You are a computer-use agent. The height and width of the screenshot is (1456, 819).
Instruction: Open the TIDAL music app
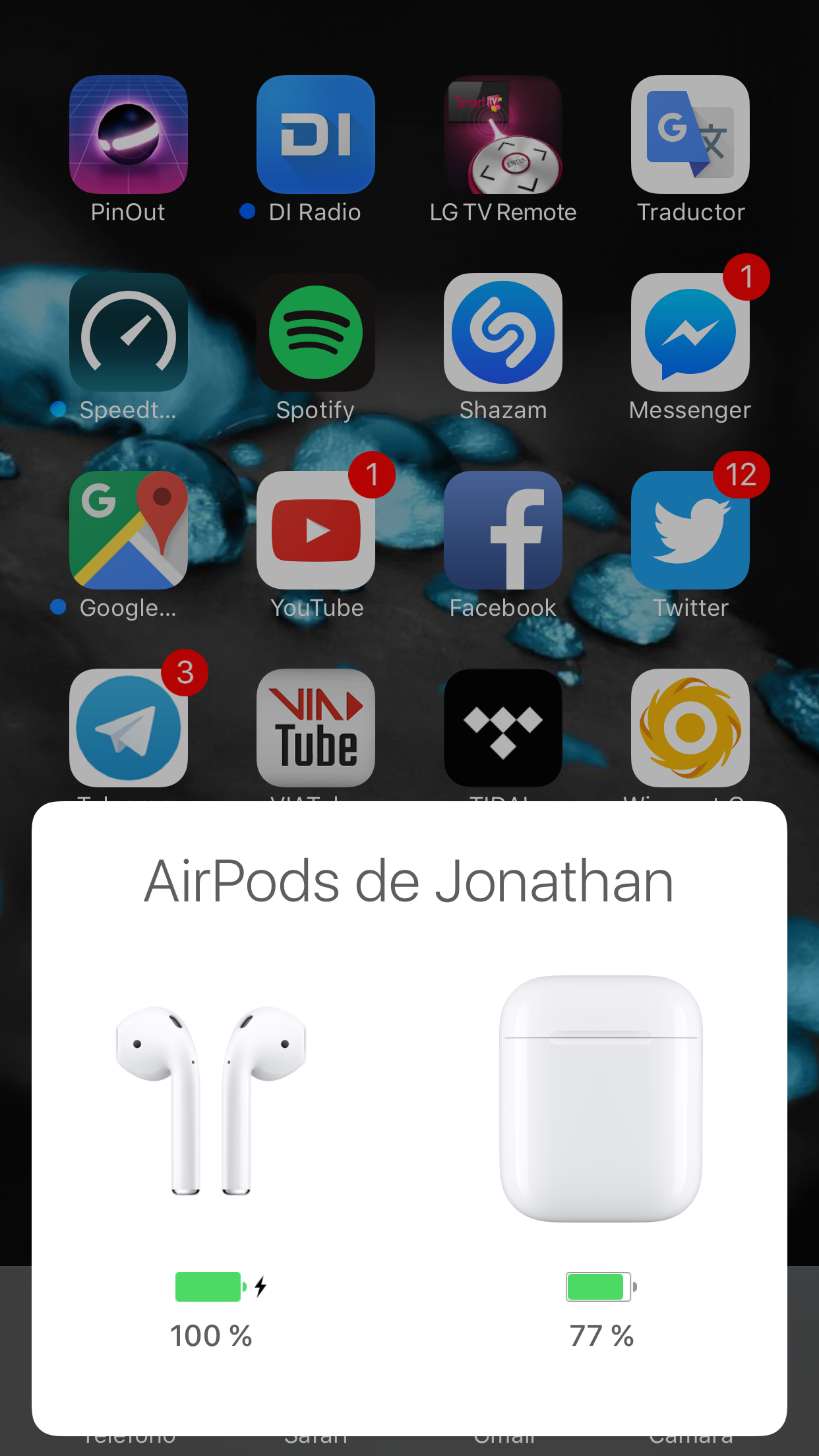click(503, 728)
